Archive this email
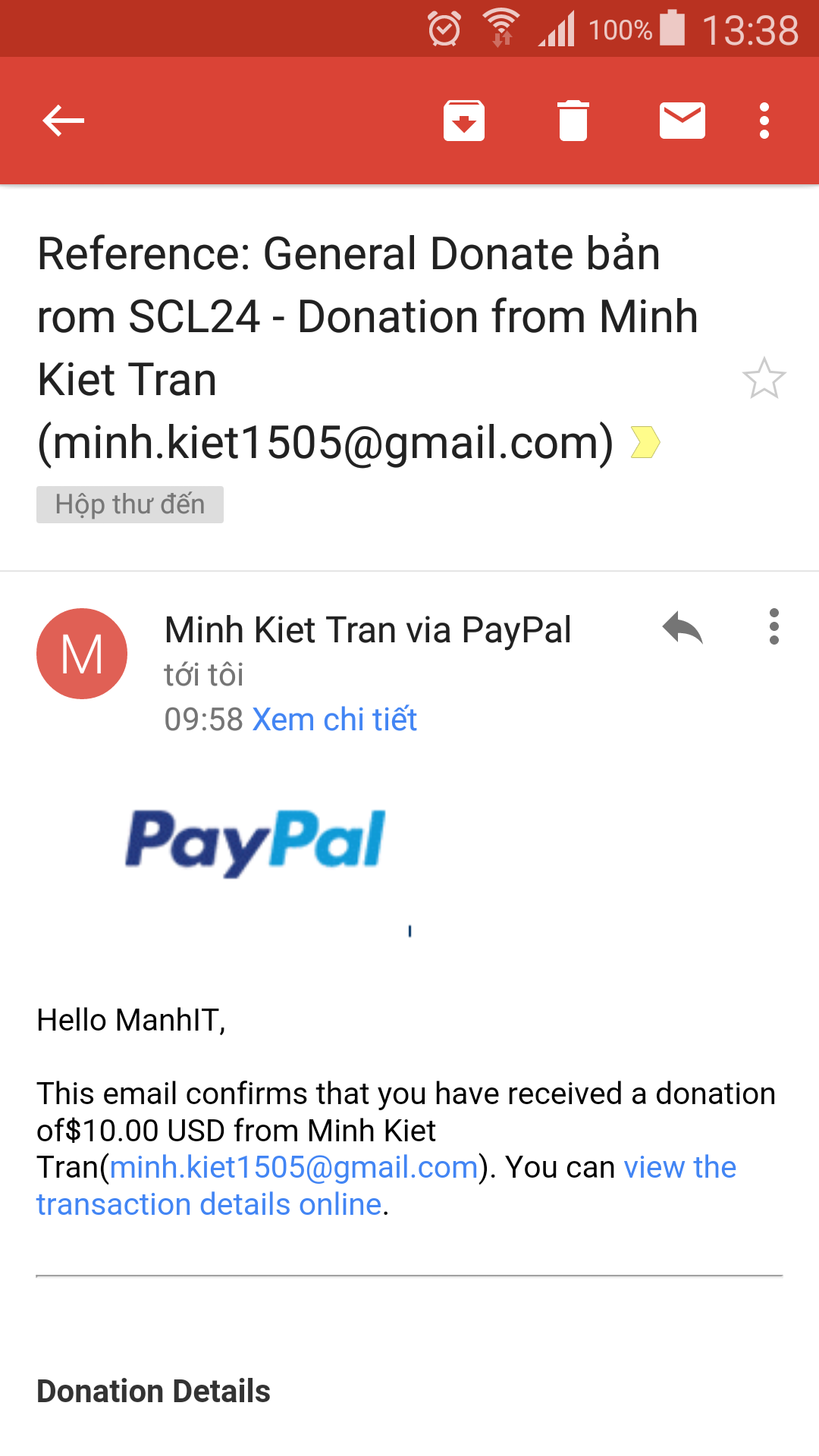 [x=464, y=121]
